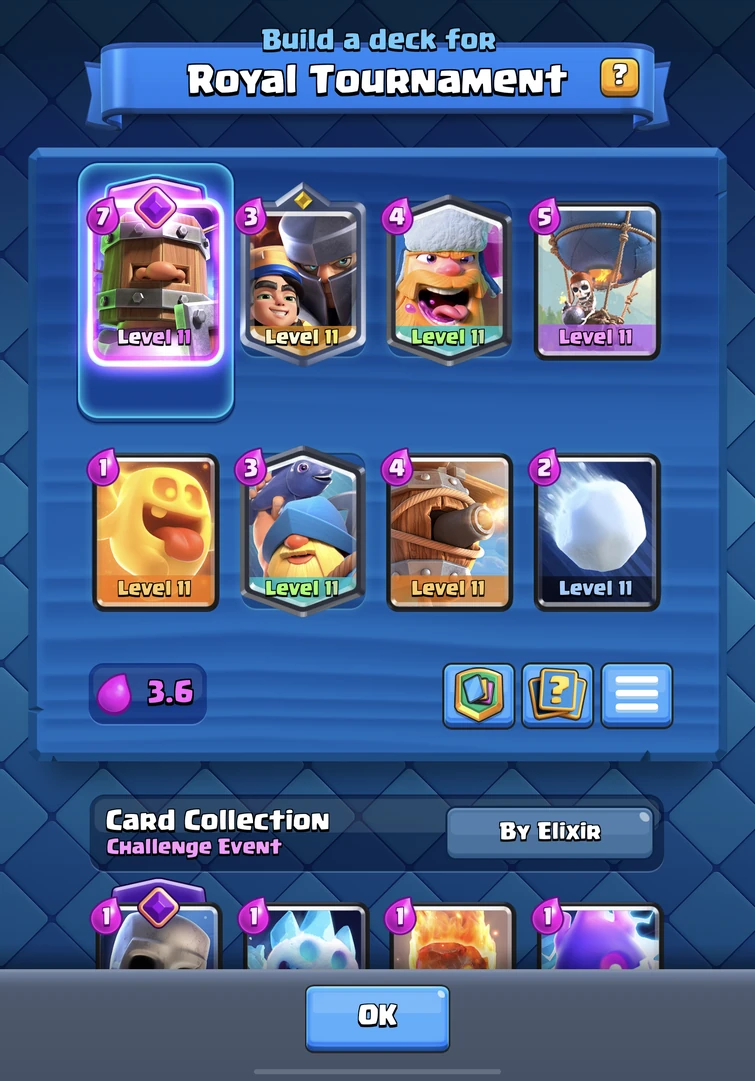Screen dimensions: 755x1081
Task: Select the Balloon card in the deck
Action: (596, 275)
